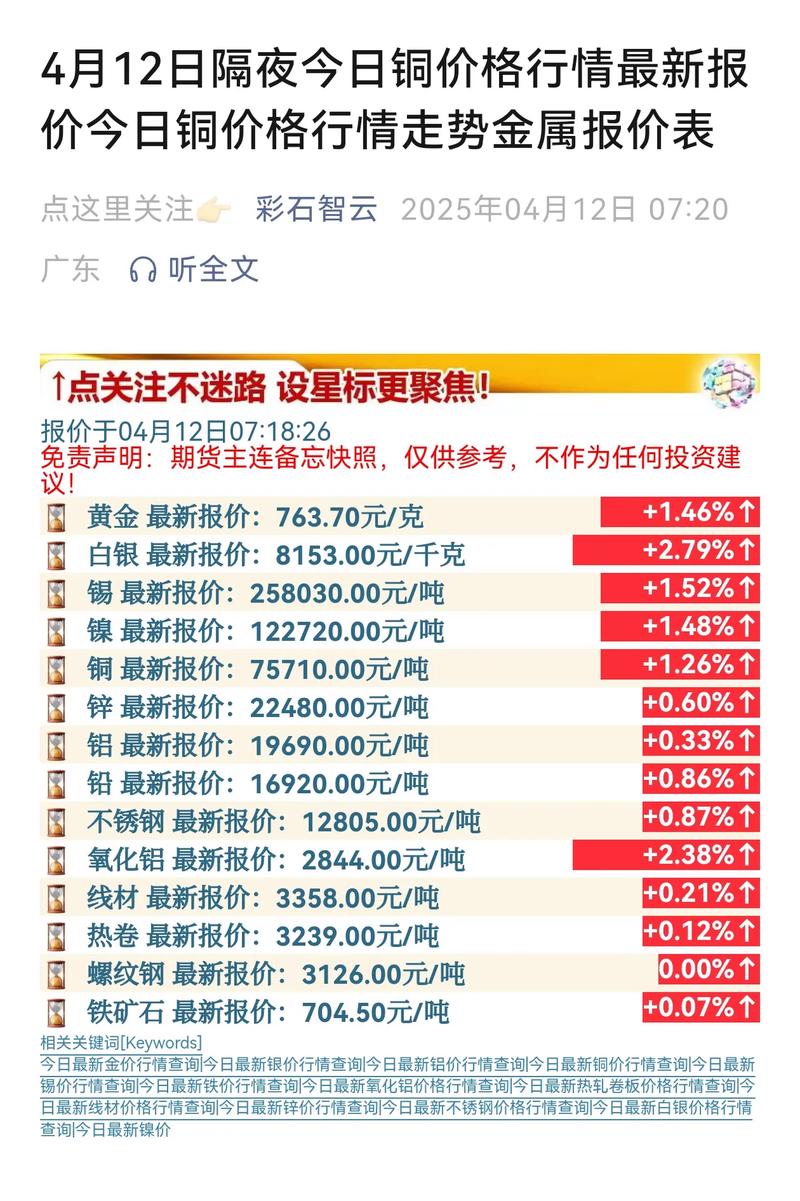This screenshot has width=800, height=1201.
Task: Tap 听全文 to listen to article
Action: (195, 269)
